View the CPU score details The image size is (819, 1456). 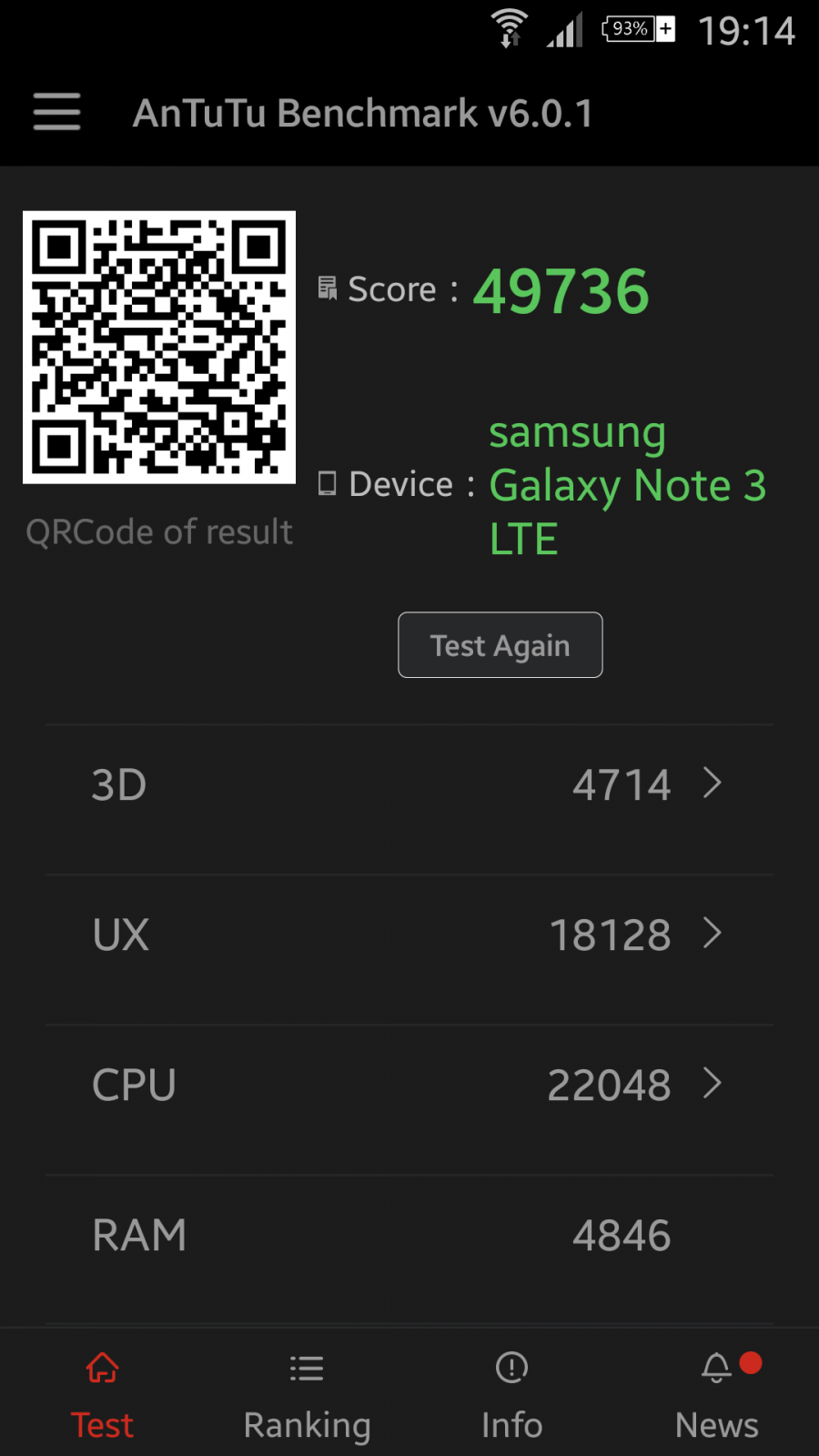click(x=409, y=1085)
